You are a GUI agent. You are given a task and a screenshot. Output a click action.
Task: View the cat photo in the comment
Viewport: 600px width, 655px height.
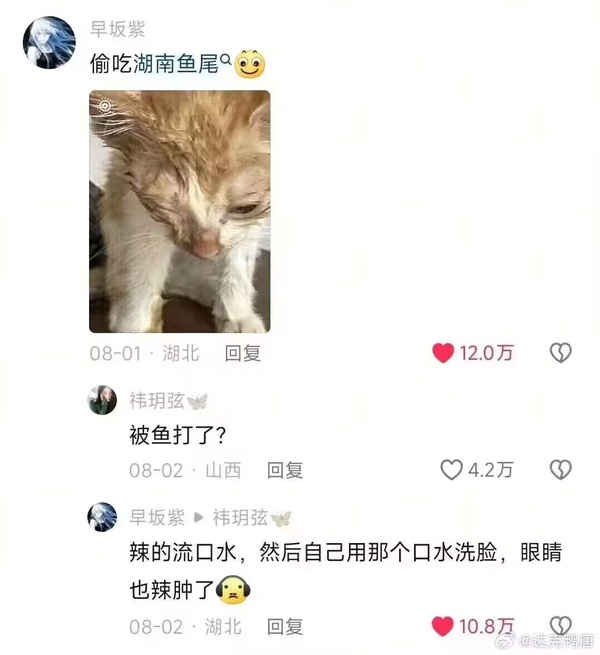click(180, 211)
